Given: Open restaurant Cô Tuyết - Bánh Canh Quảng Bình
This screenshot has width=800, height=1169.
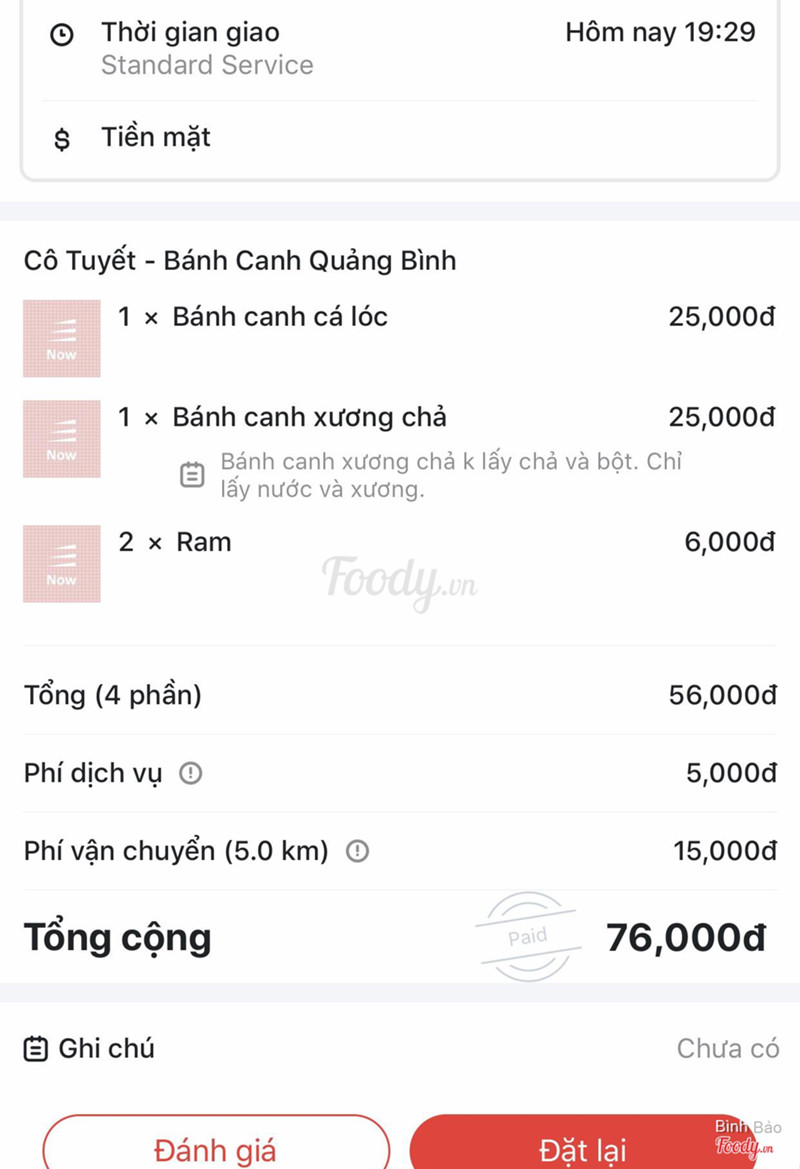Looking at the screenshot, I should (240, 261).
